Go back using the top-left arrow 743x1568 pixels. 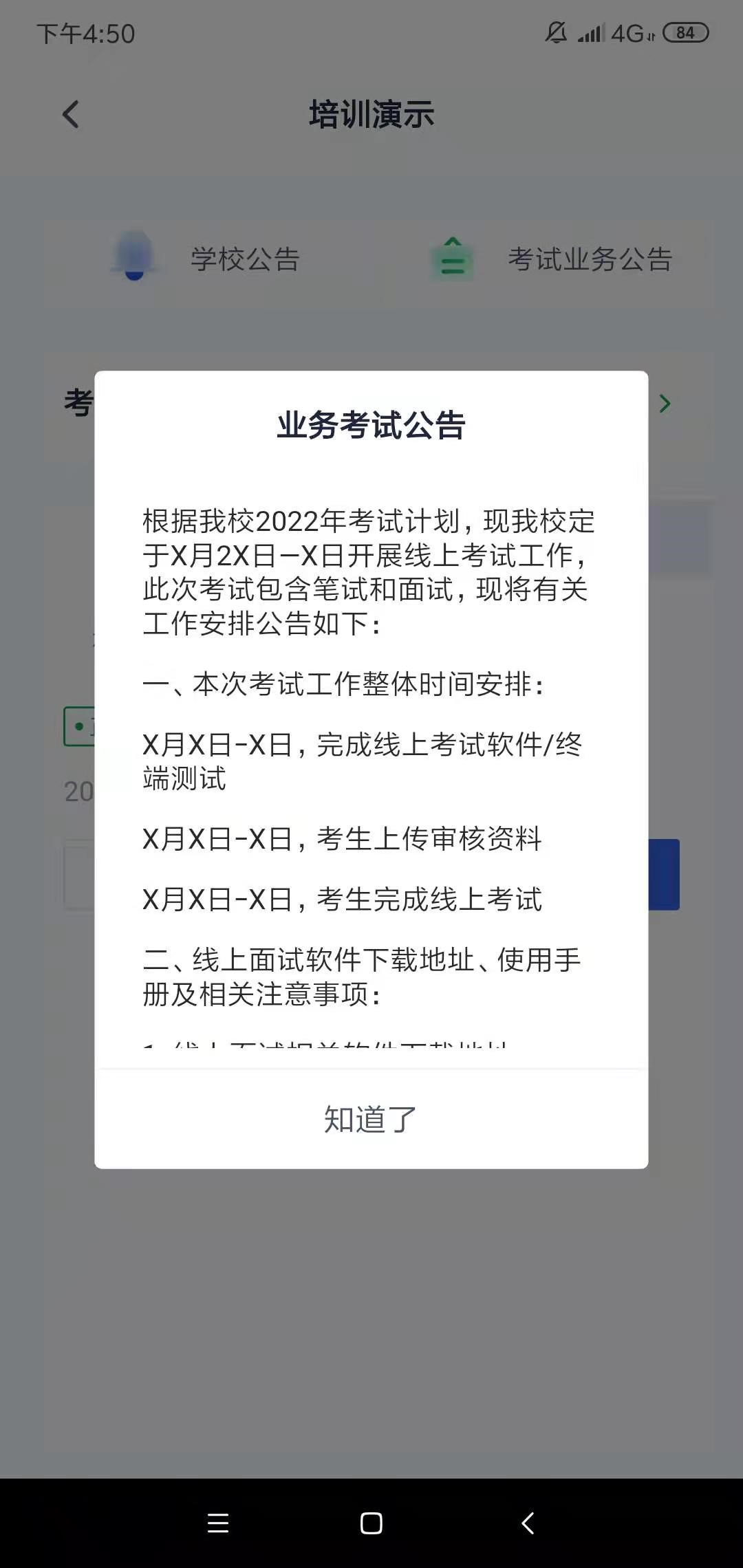(71, 114)
